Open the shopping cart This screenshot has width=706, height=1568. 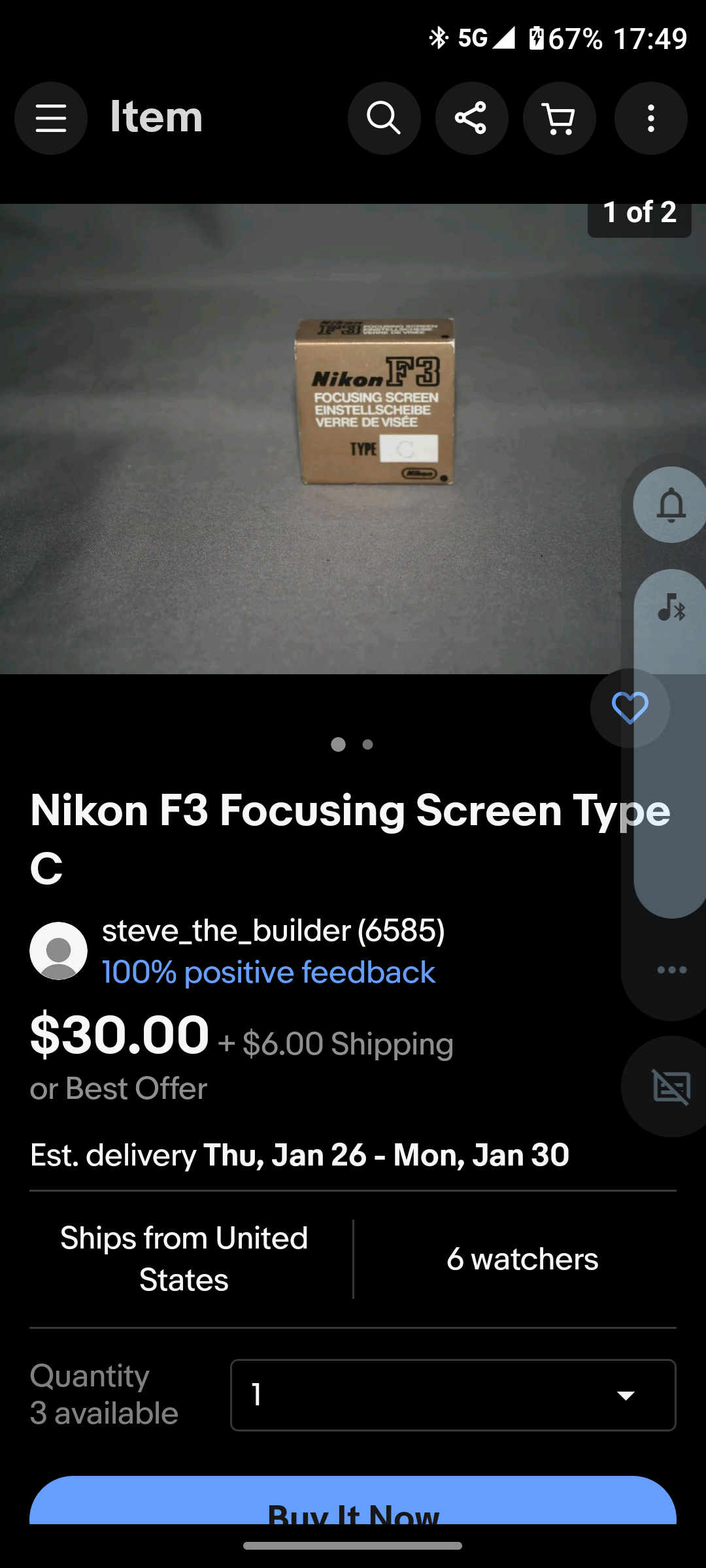pos(559,118)
